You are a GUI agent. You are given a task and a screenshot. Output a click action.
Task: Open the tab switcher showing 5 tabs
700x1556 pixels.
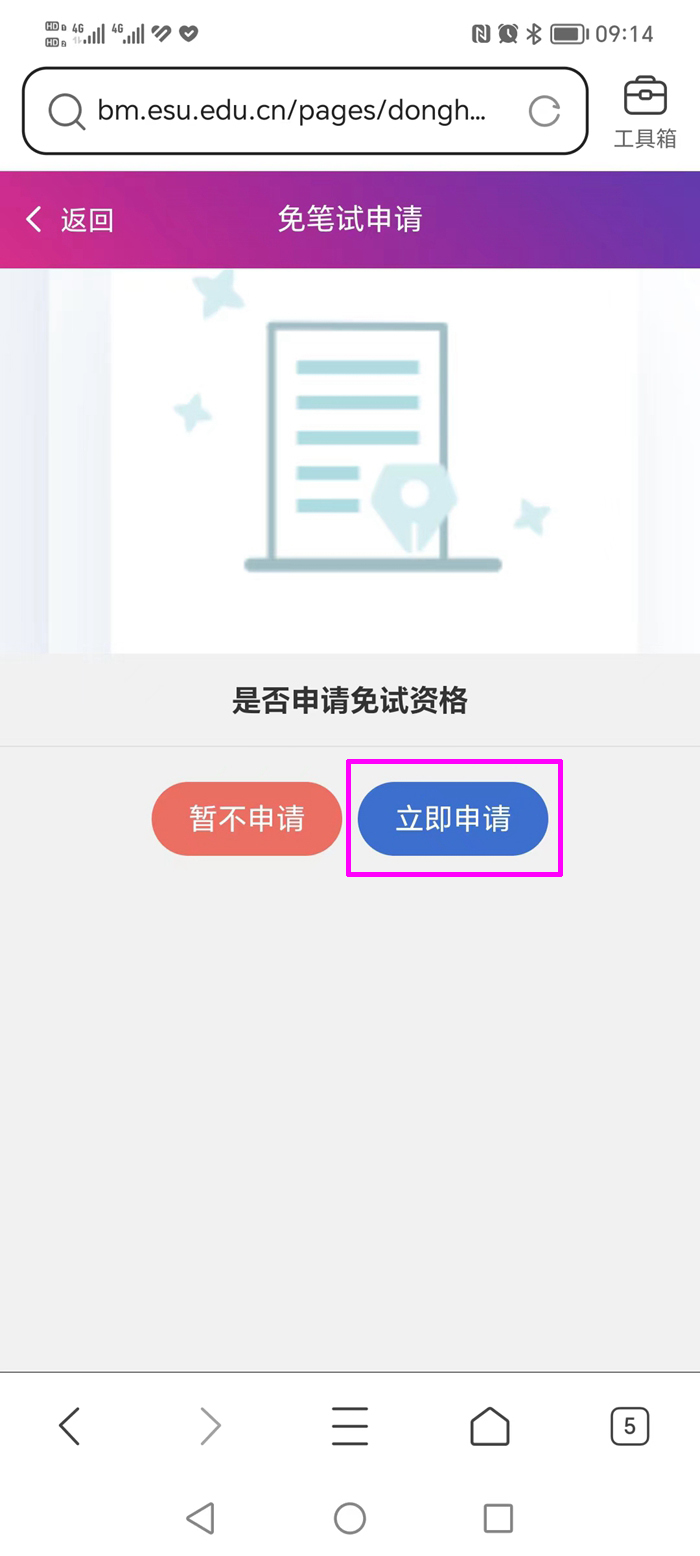pos(630,1426)
